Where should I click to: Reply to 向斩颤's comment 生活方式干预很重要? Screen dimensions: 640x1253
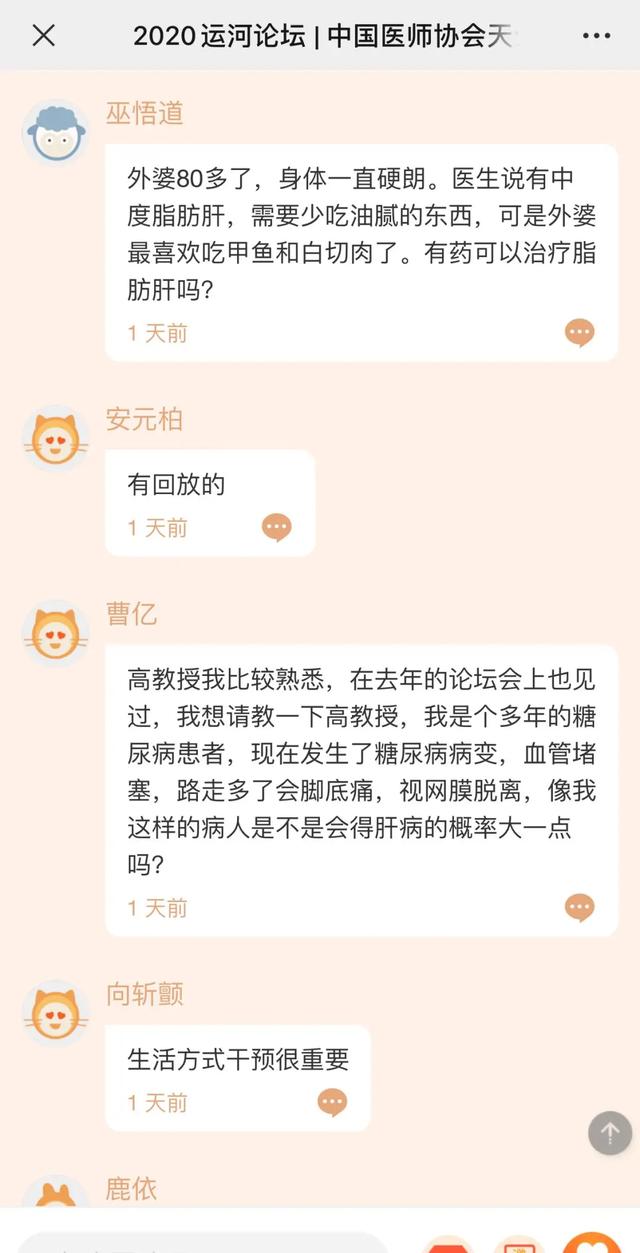click(332, 1102)
